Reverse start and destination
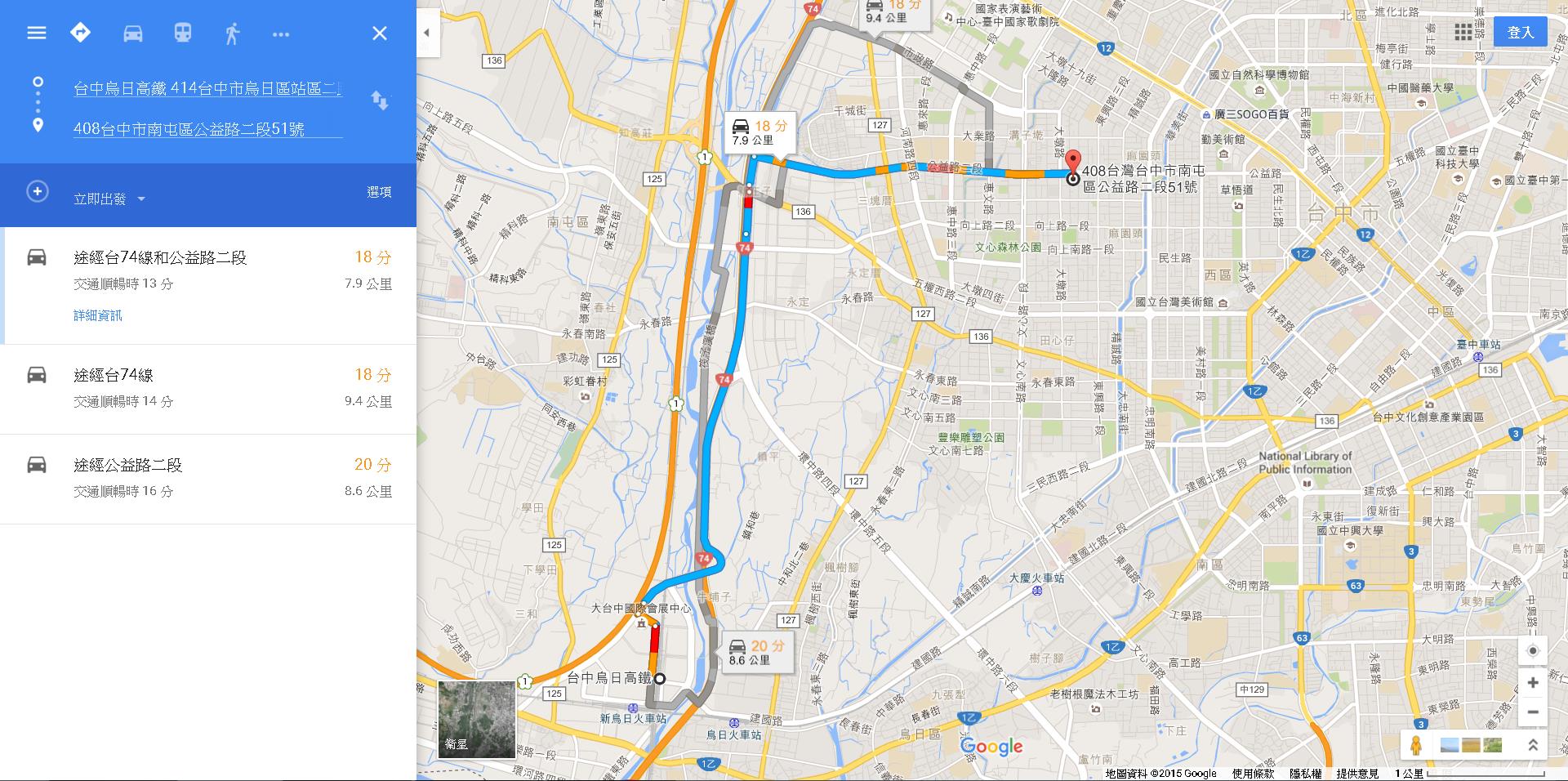The image size is (1568, 781). click(x=380, y=100)
